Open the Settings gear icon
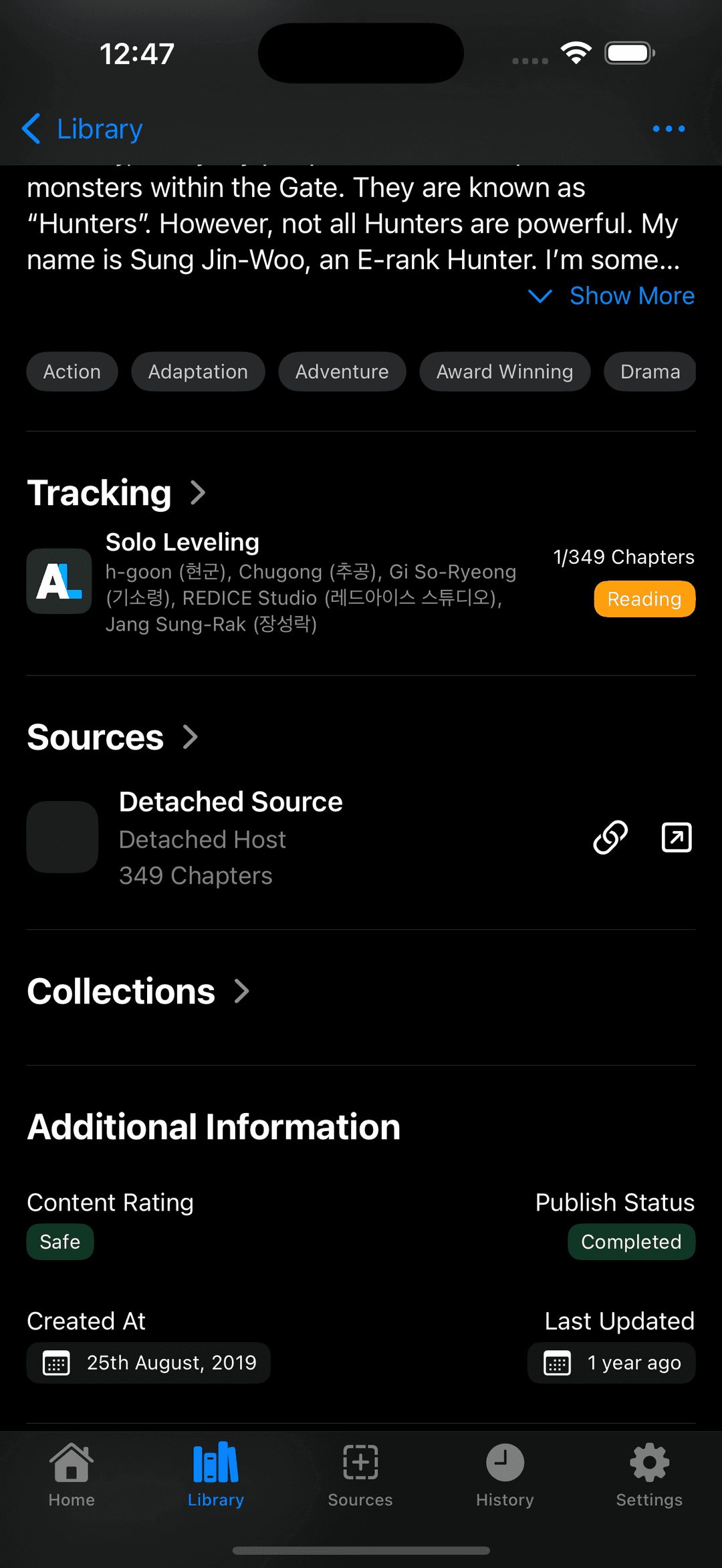The width and height of the screenshot is (722, 1568). pos(649,1463)
